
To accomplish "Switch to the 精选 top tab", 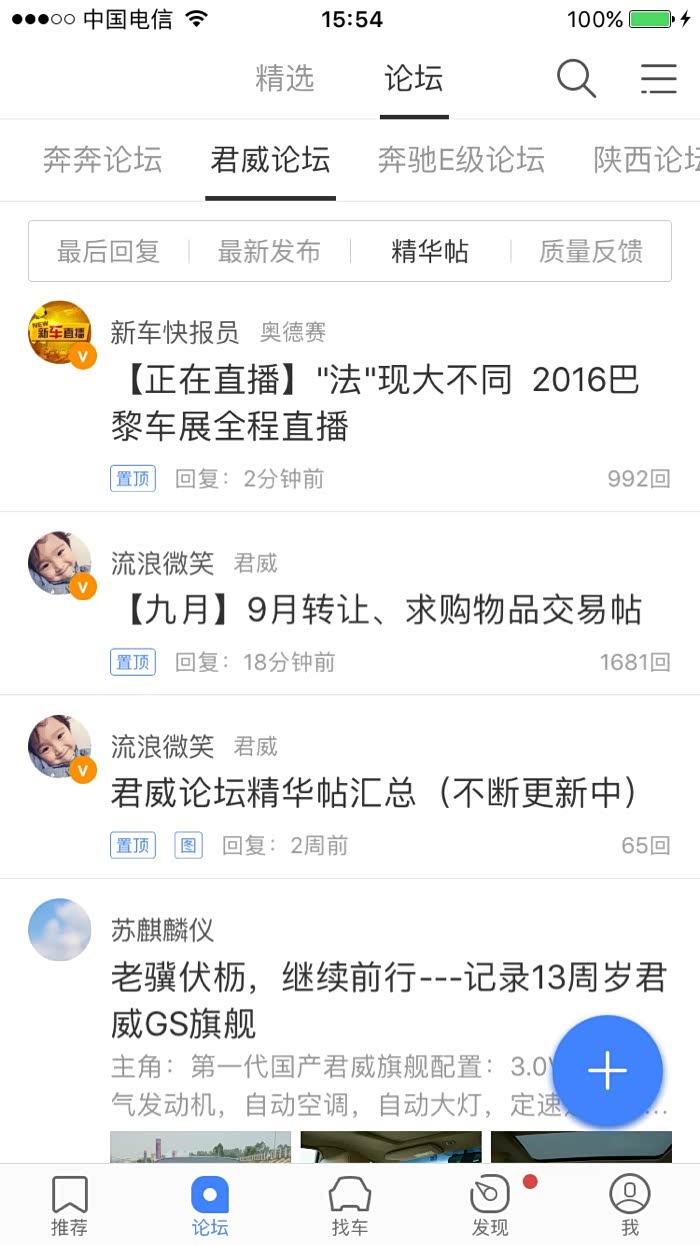I will pyautogui.click(x=285, y=78).
